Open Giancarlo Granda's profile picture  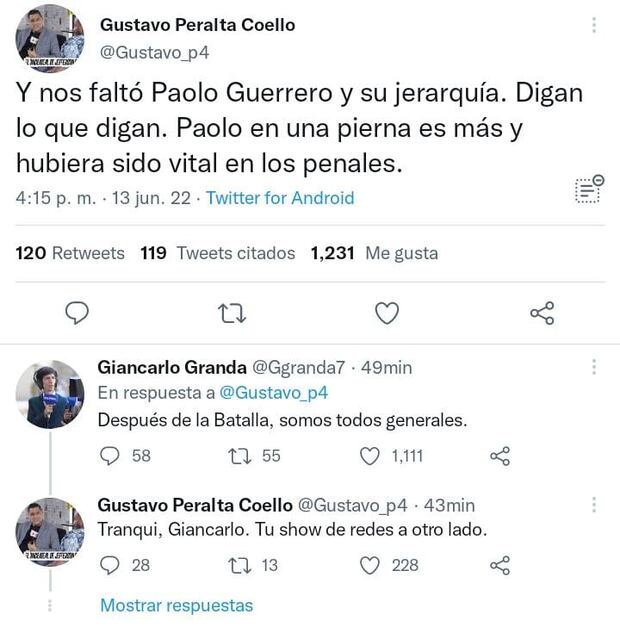(x=50, y=394)
